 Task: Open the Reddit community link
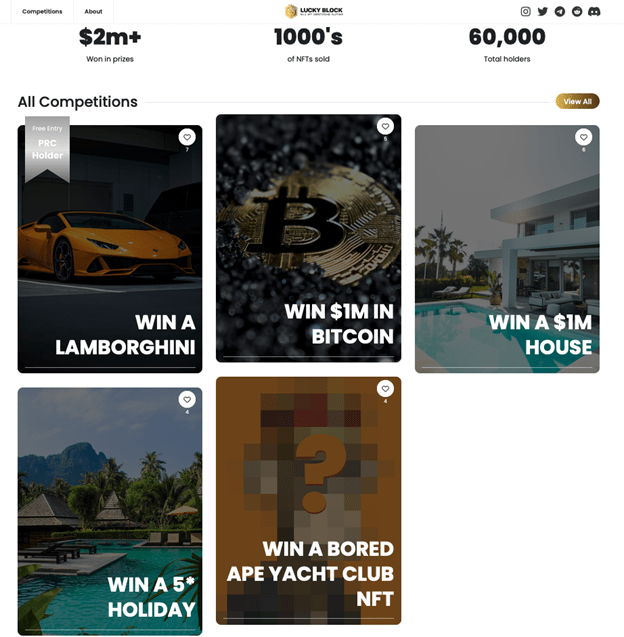(577, 12)
